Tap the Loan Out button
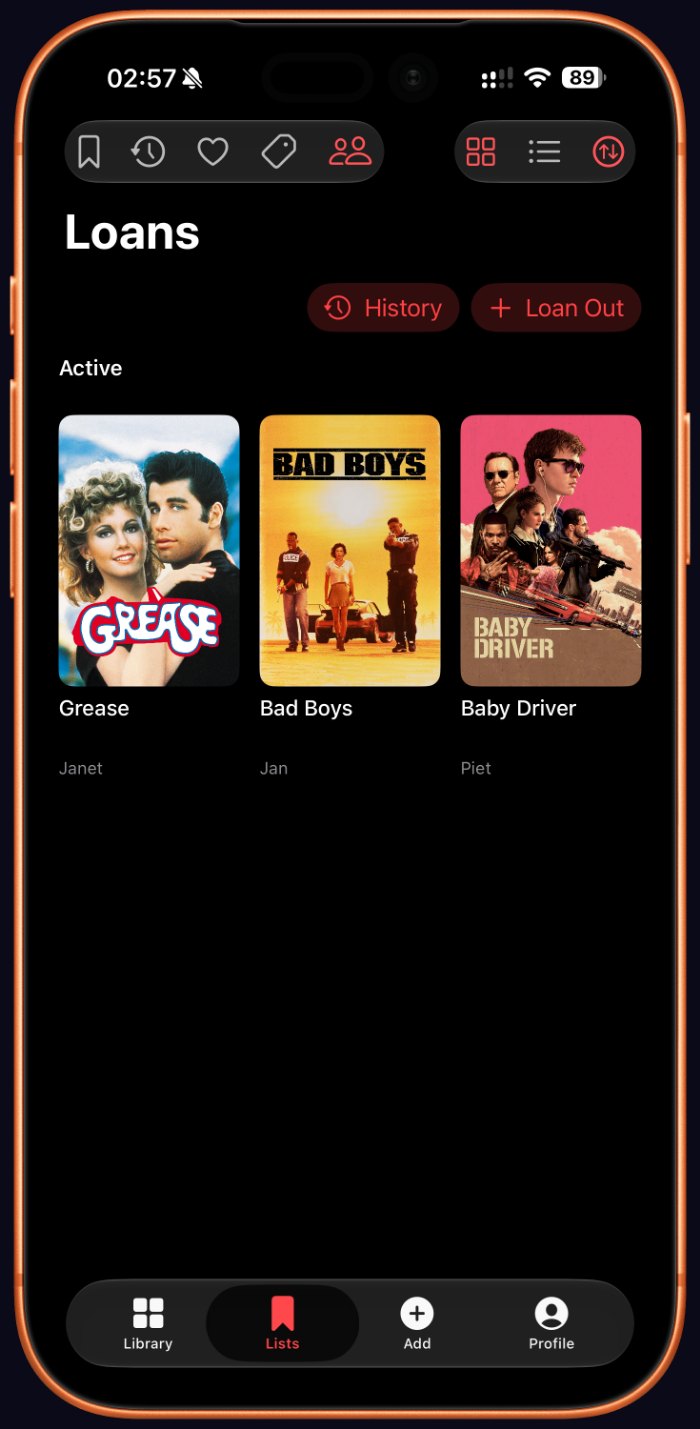700x1429 pixels. [x=556, y=308]
